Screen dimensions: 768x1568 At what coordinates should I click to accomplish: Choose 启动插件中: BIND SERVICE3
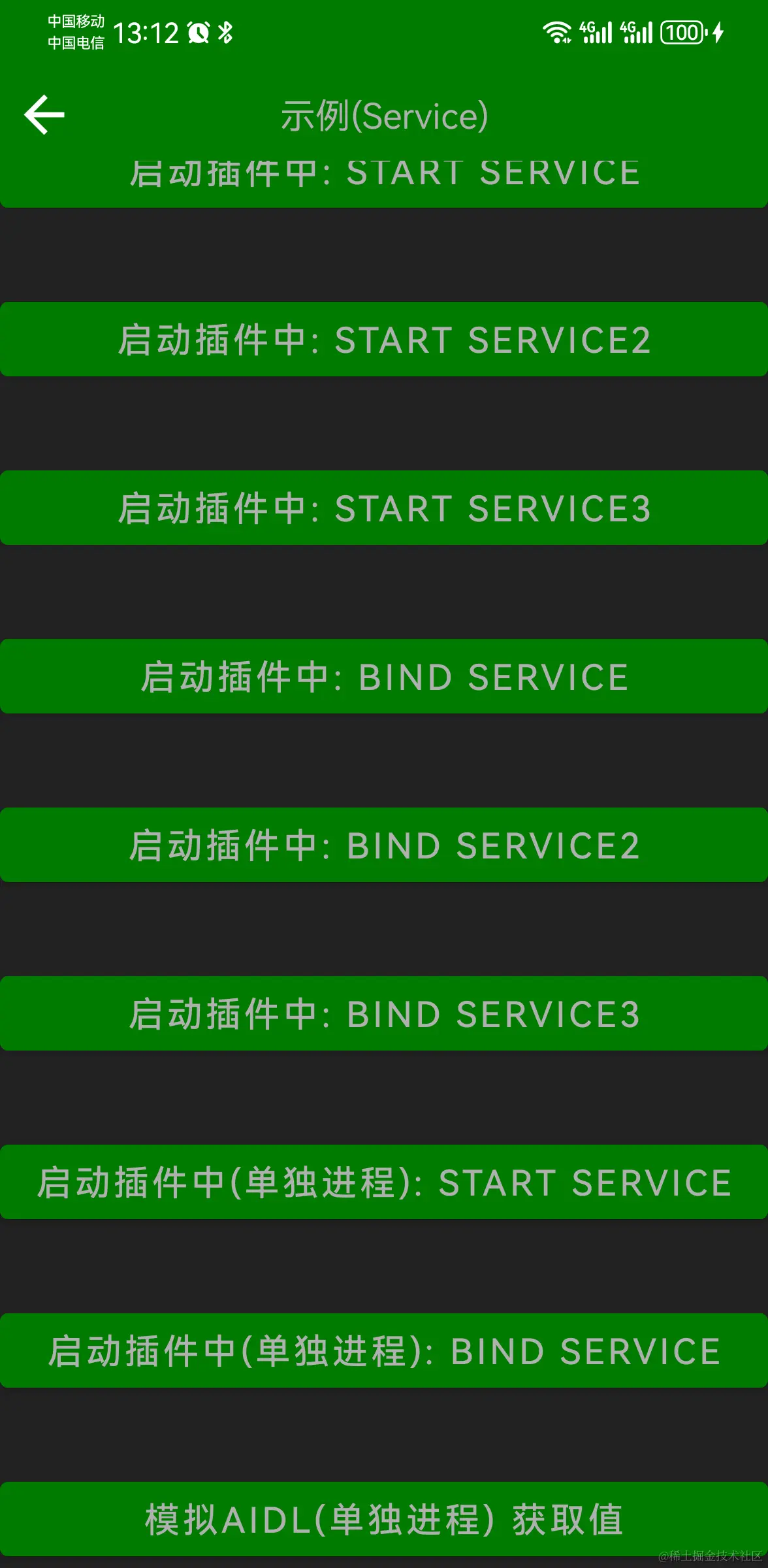[384, 1013]
